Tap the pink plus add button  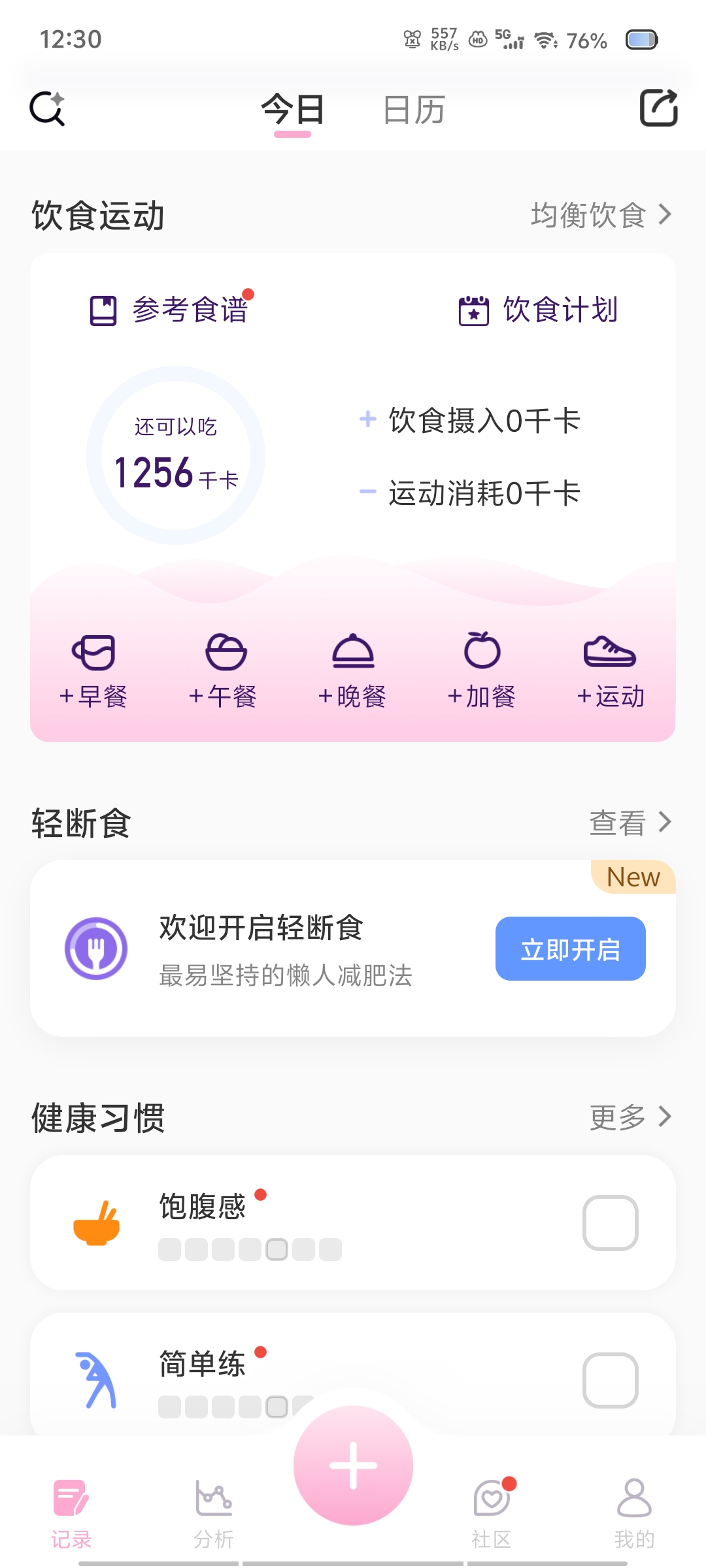pyautogui.click(x=353, y=1465)
